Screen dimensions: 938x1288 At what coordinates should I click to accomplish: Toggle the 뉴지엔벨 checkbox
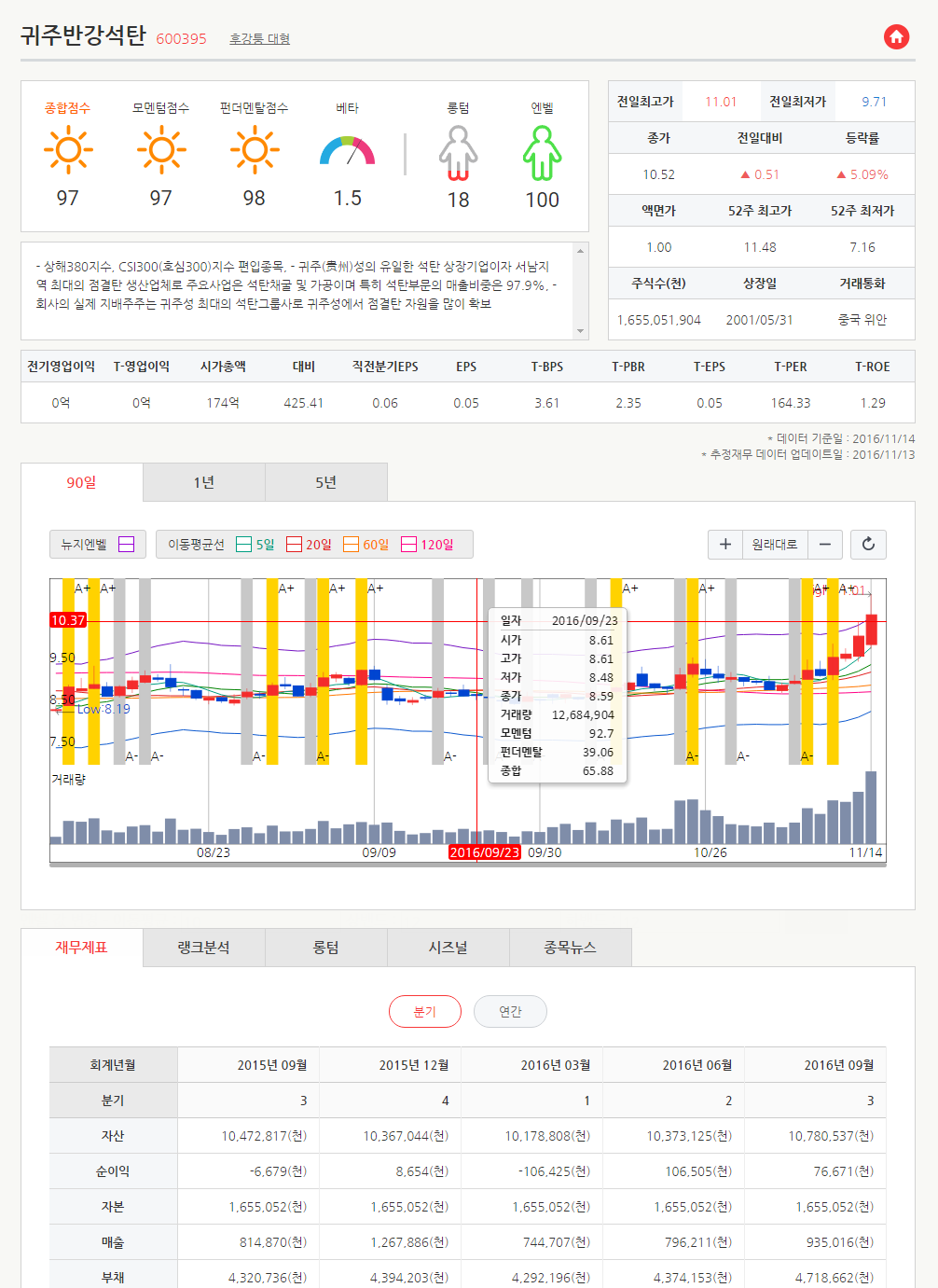point(127,545)
